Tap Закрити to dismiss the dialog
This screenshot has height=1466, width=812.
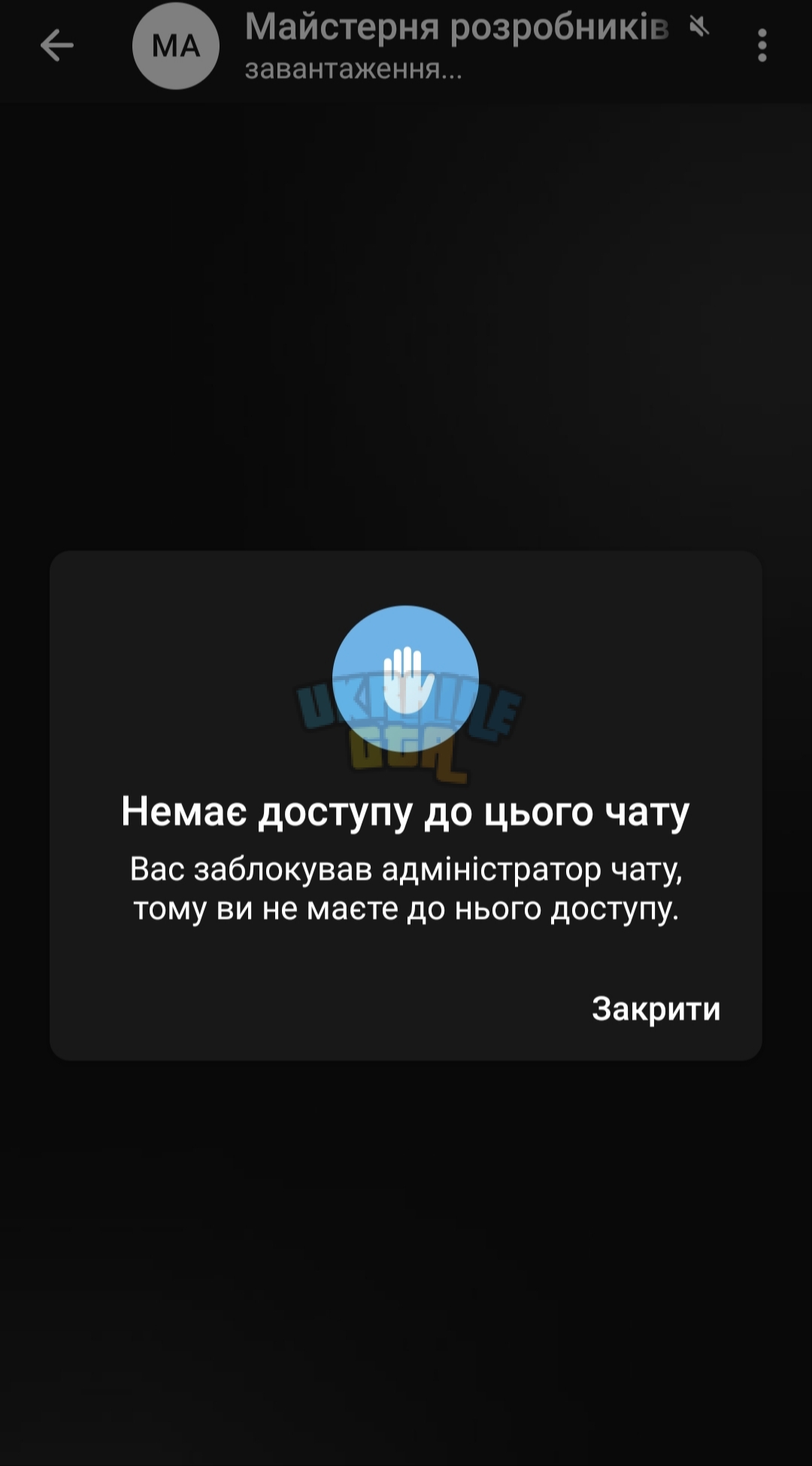click(656, 1009)
